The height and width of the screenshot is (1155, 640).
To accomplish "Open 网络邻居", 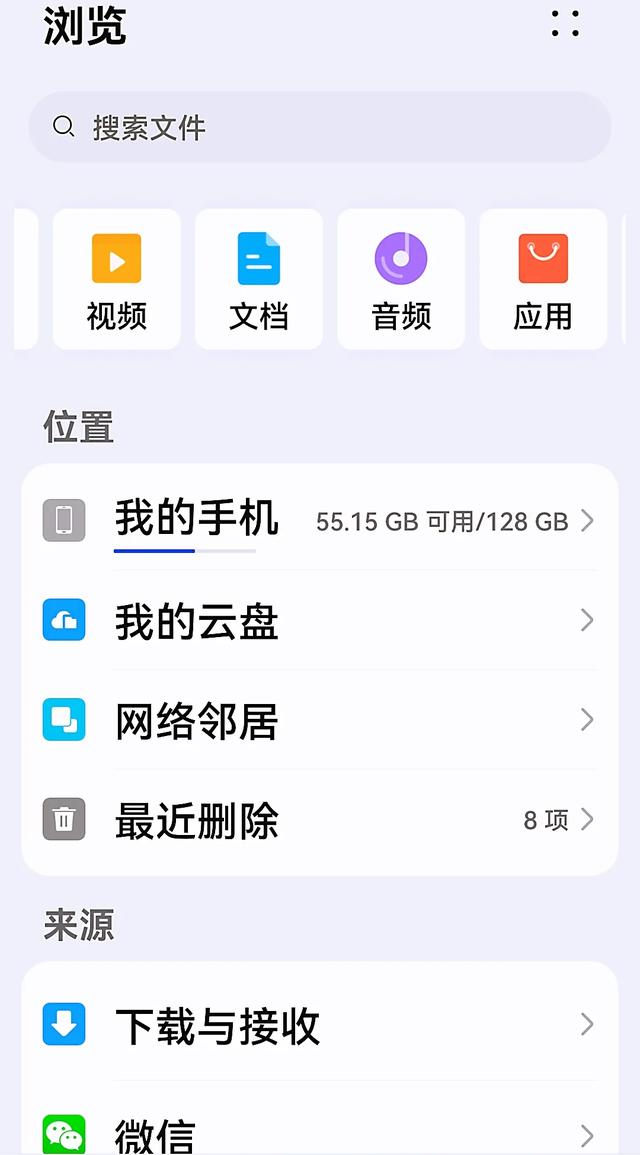I will pos(320,720).
